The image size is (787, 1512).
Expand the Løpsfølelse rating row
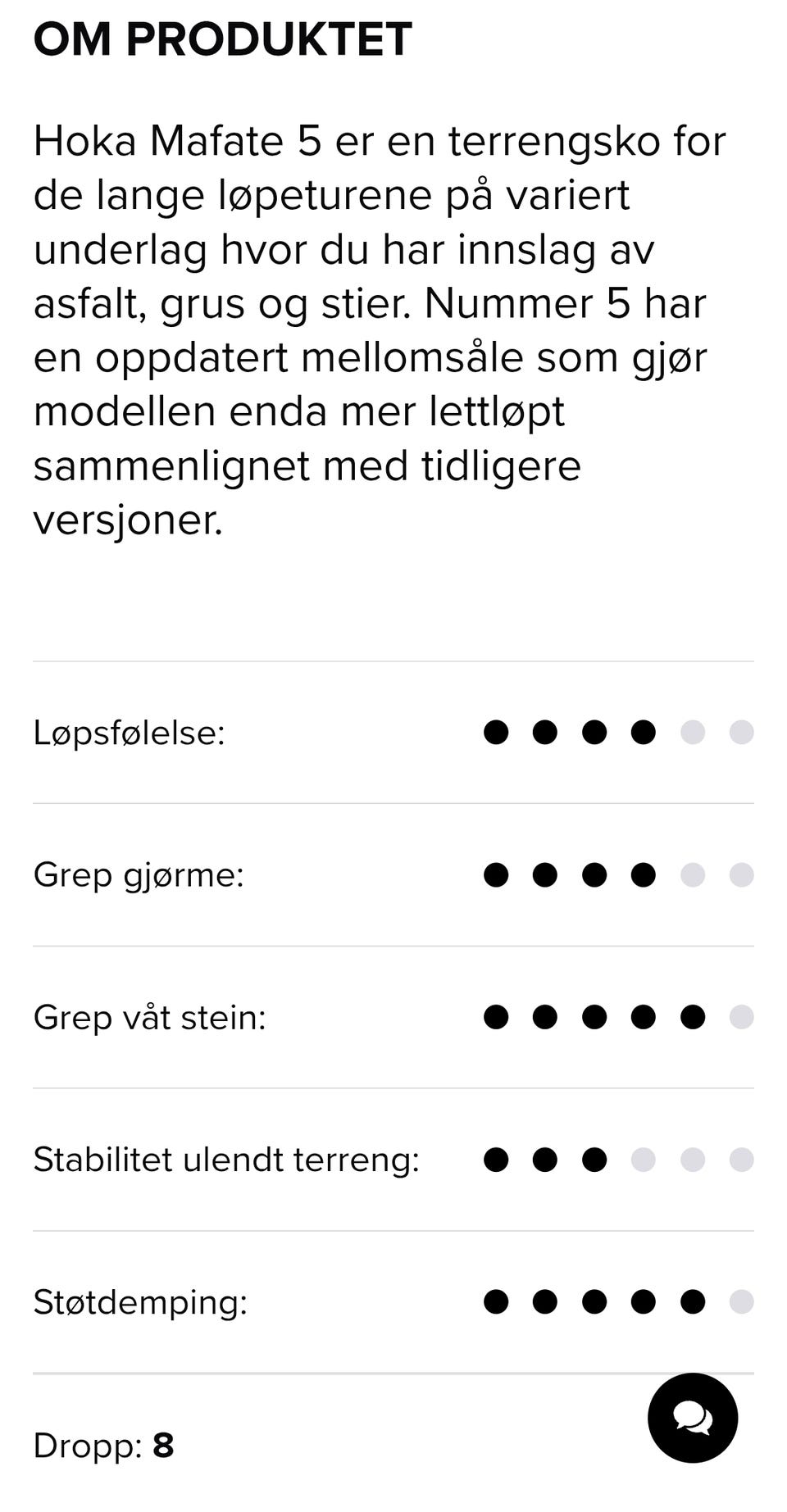pyautogui.click(x=393, y=733)
